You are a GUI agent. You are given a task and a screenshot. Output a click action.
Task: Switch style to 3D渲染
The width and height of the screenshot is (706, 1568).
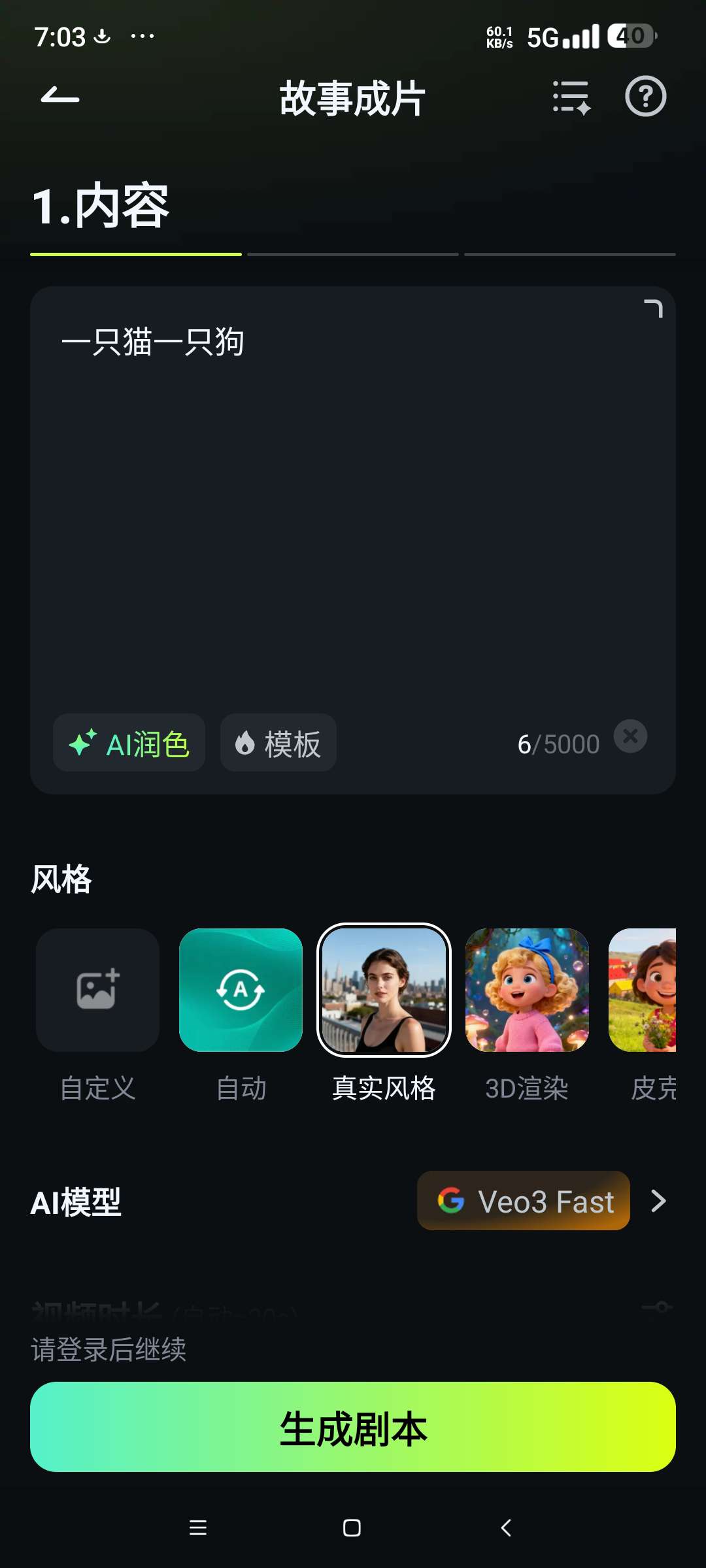[x=527, y=990]
